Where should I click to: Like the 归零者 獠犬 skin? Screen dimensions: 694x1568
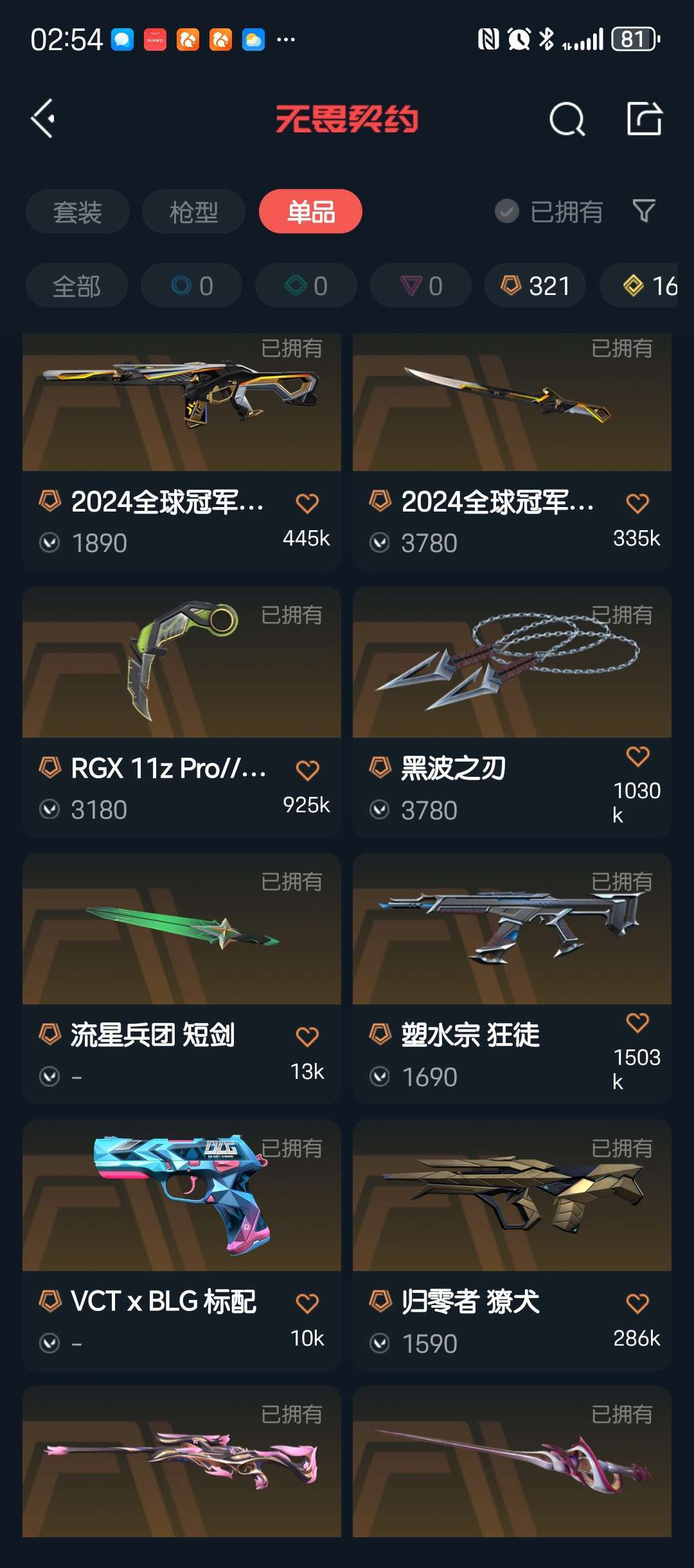(x=637, y=1303)
